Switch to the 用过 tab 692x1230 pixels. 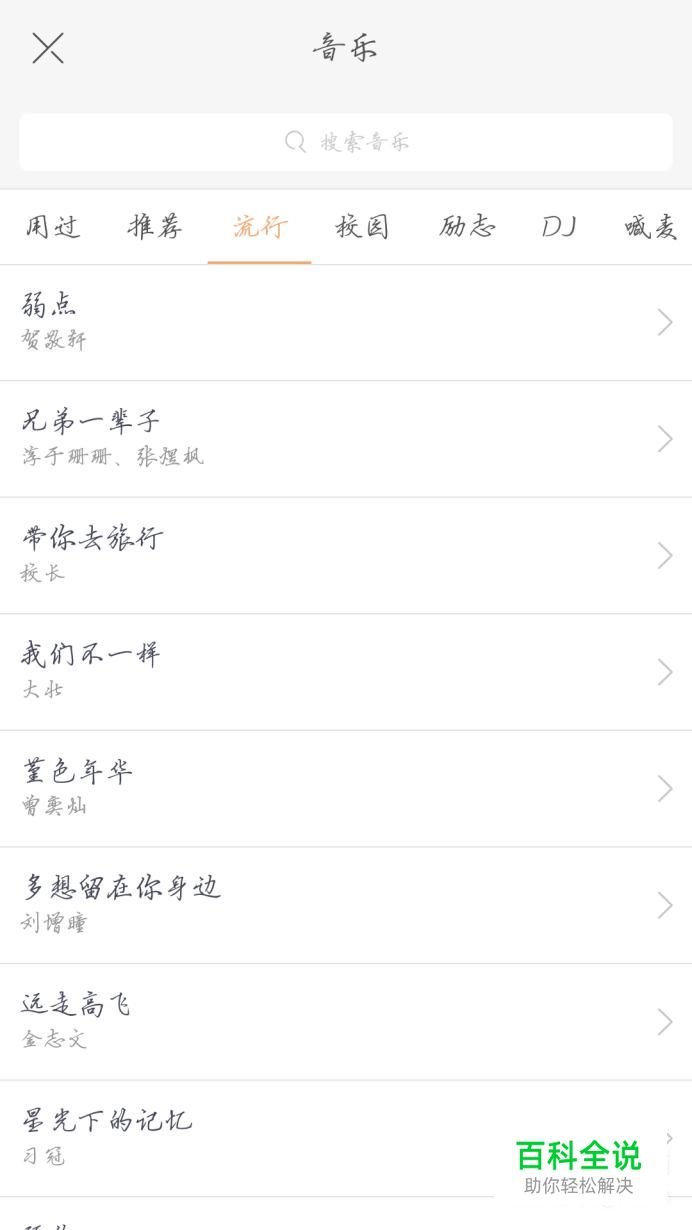click(52, 228)
